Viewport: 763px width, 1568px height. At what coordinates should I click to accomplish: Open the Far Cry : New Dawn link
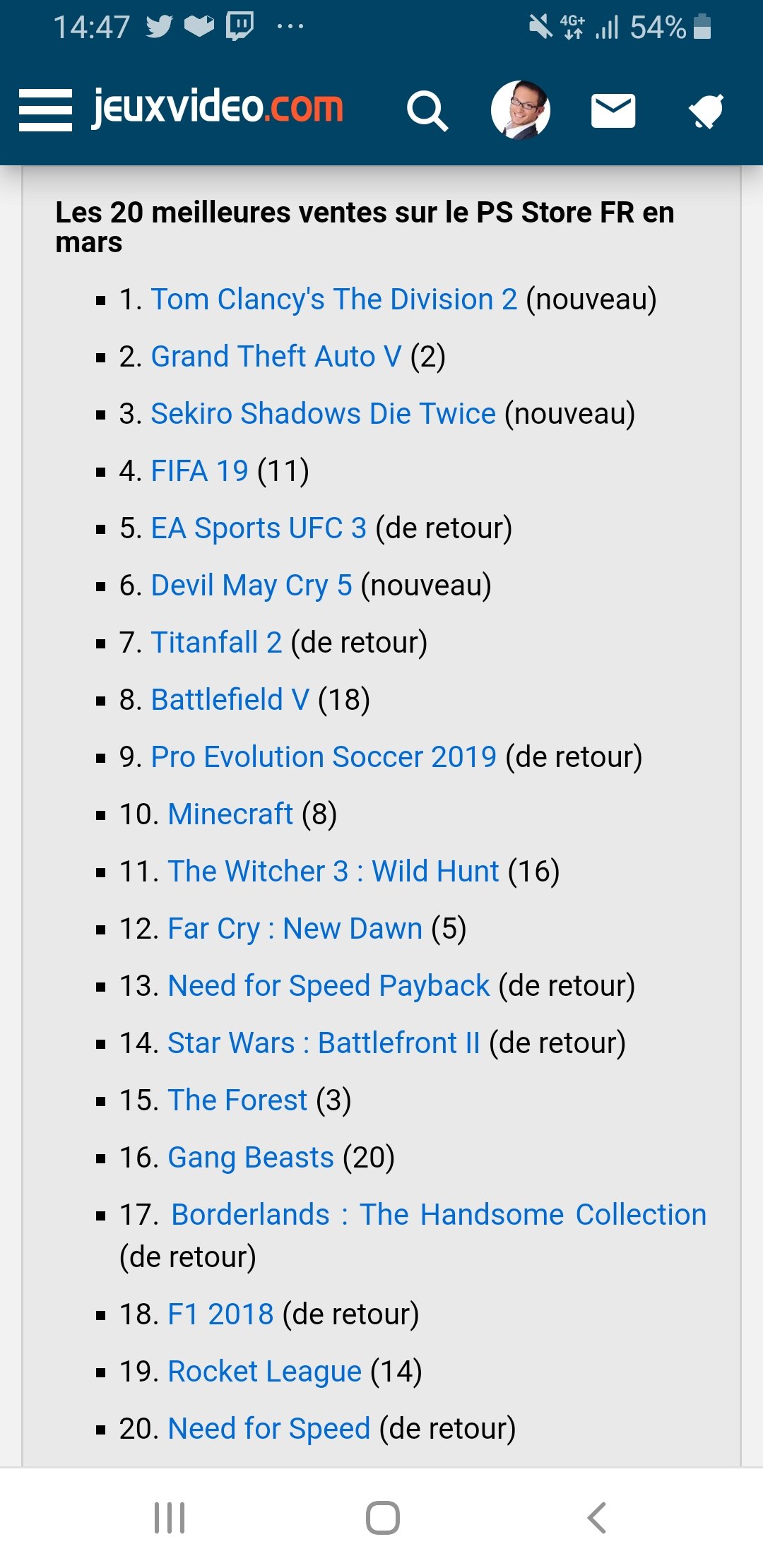[x=295, y=929]
